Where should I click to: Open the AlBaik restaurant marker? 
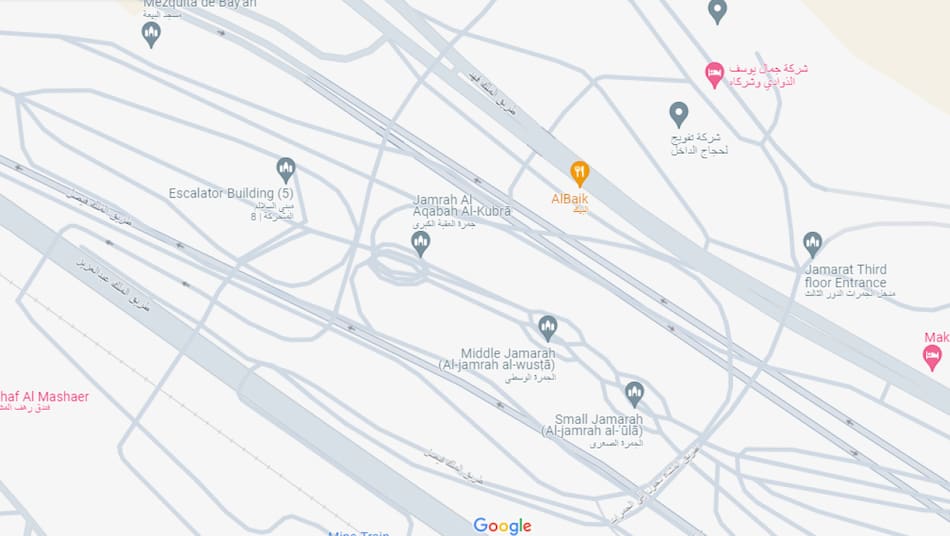click(x=579, y=172)
